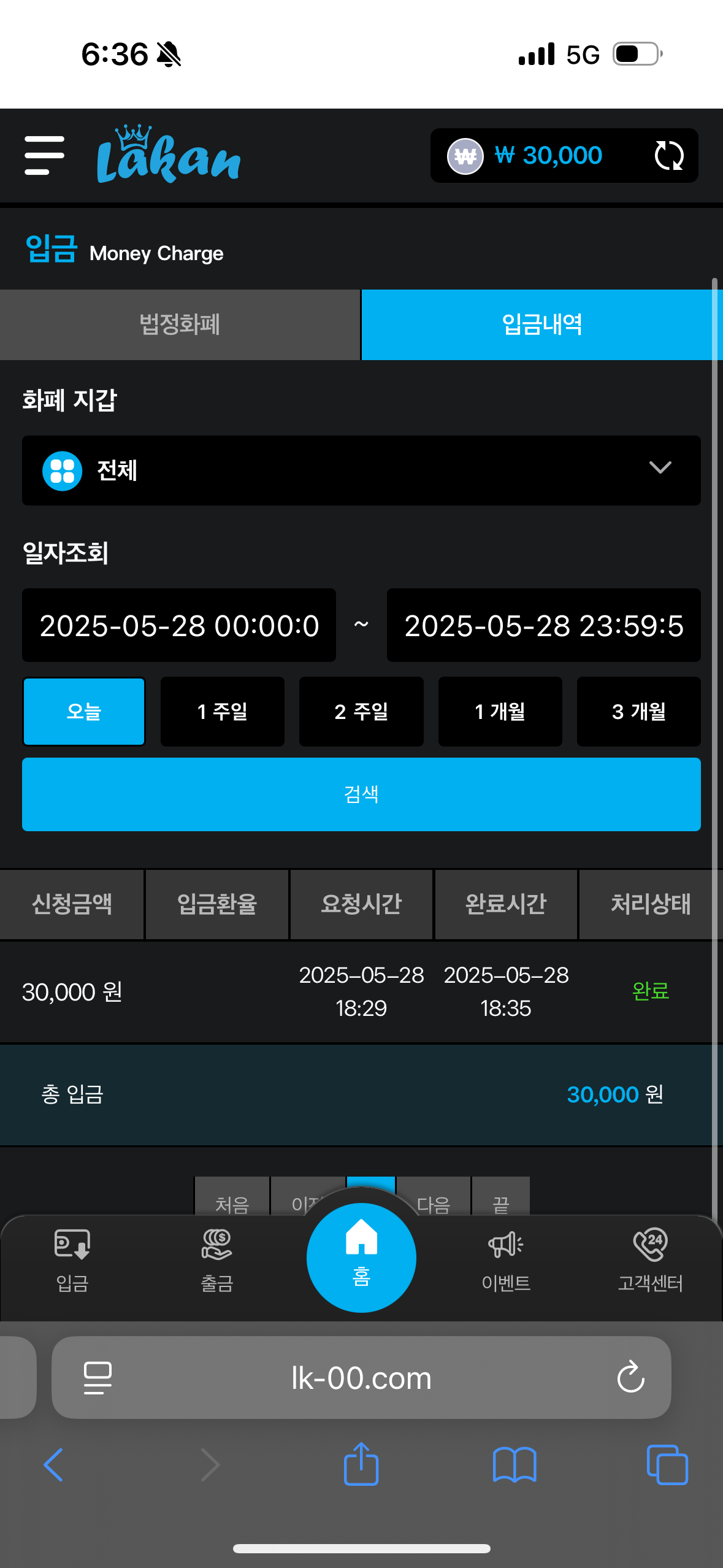The width and height of the screenshot is (723, 1568).
Task: Tap the 검색 search button
Action: tap(361, 794)
